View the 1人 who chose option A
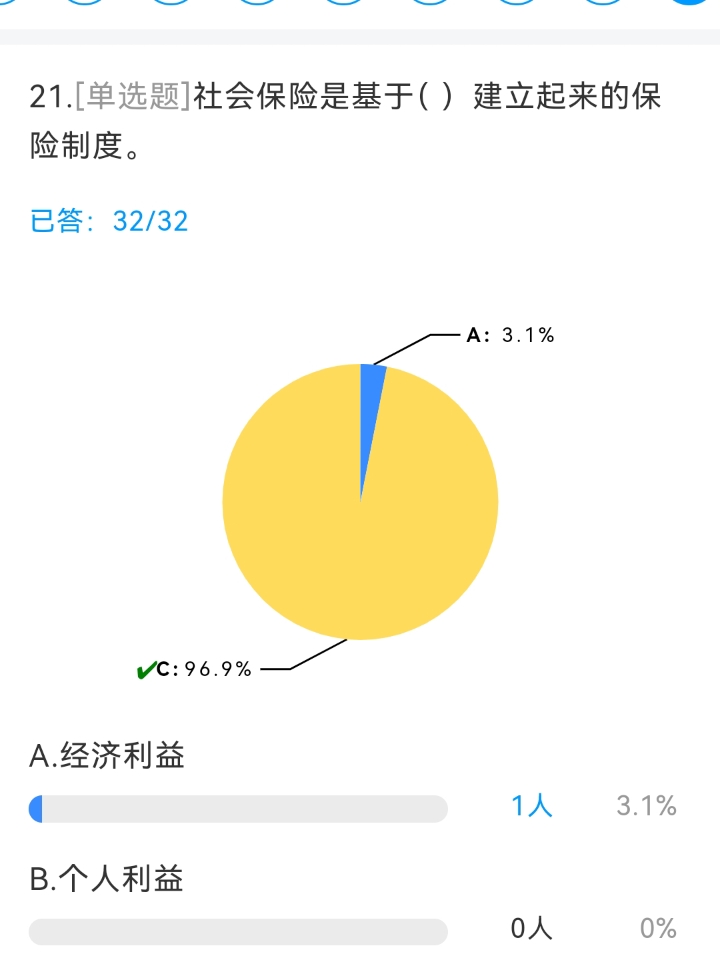 pos(532,806)
